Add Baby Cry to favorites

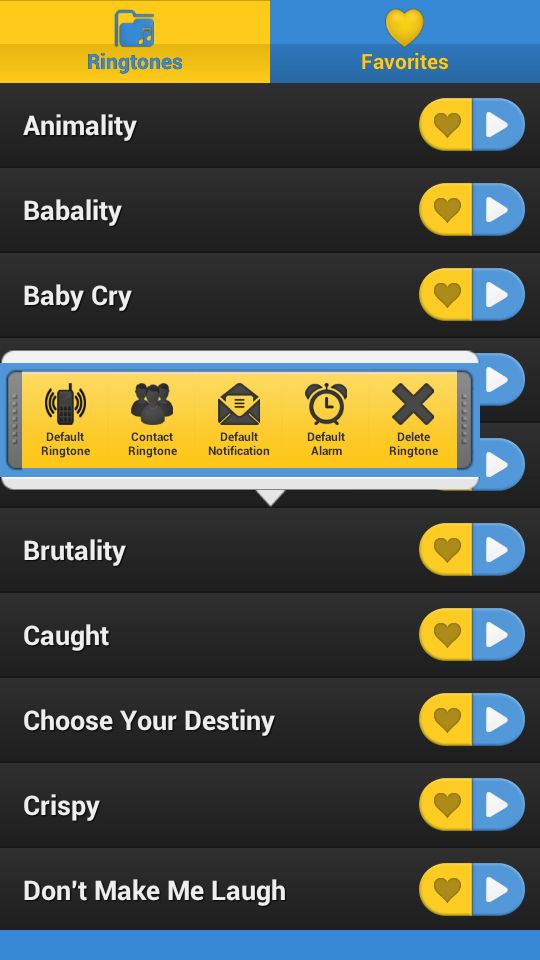point(446,294)
